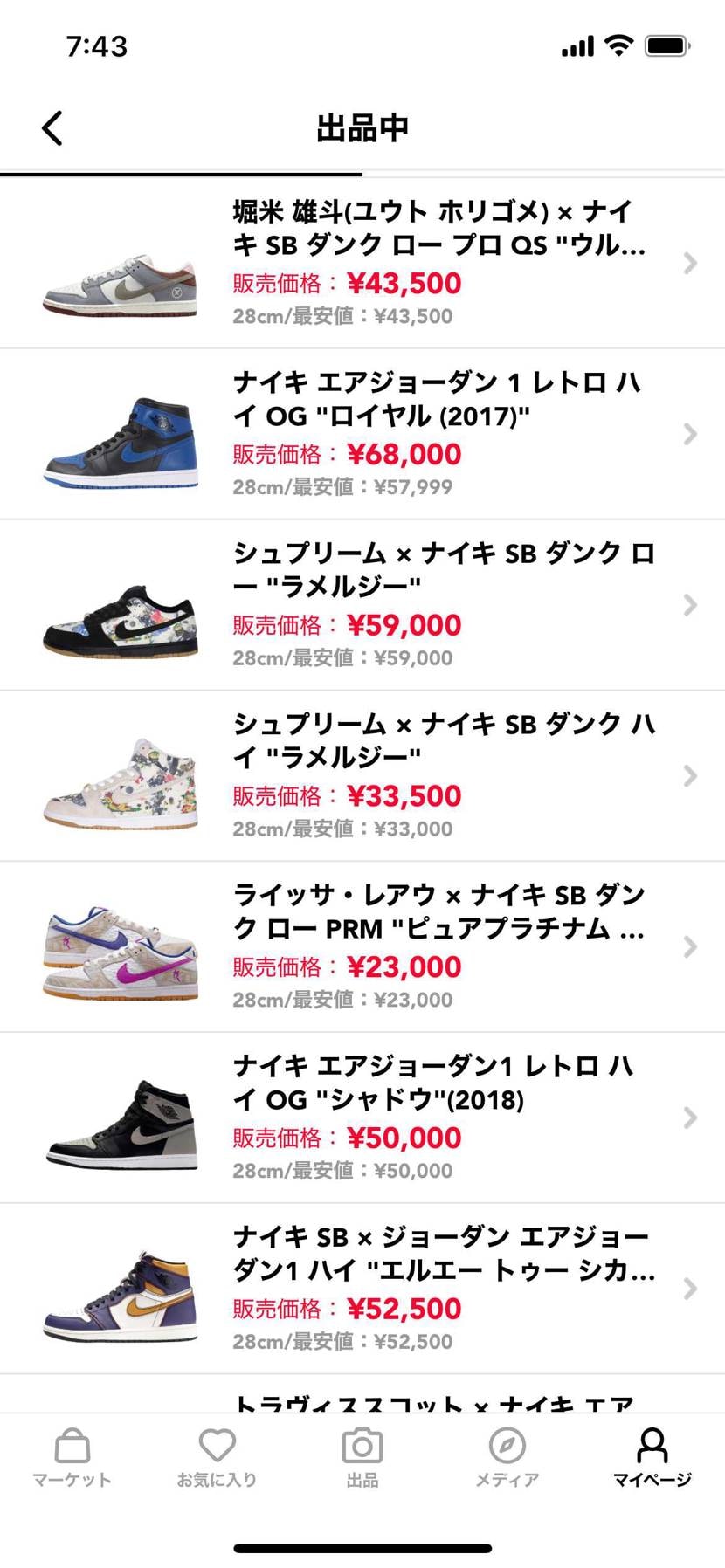Screen dimensions: 725x1568
Task: Switch to the マーケット tab
Action: click(x=72, y=1457)
